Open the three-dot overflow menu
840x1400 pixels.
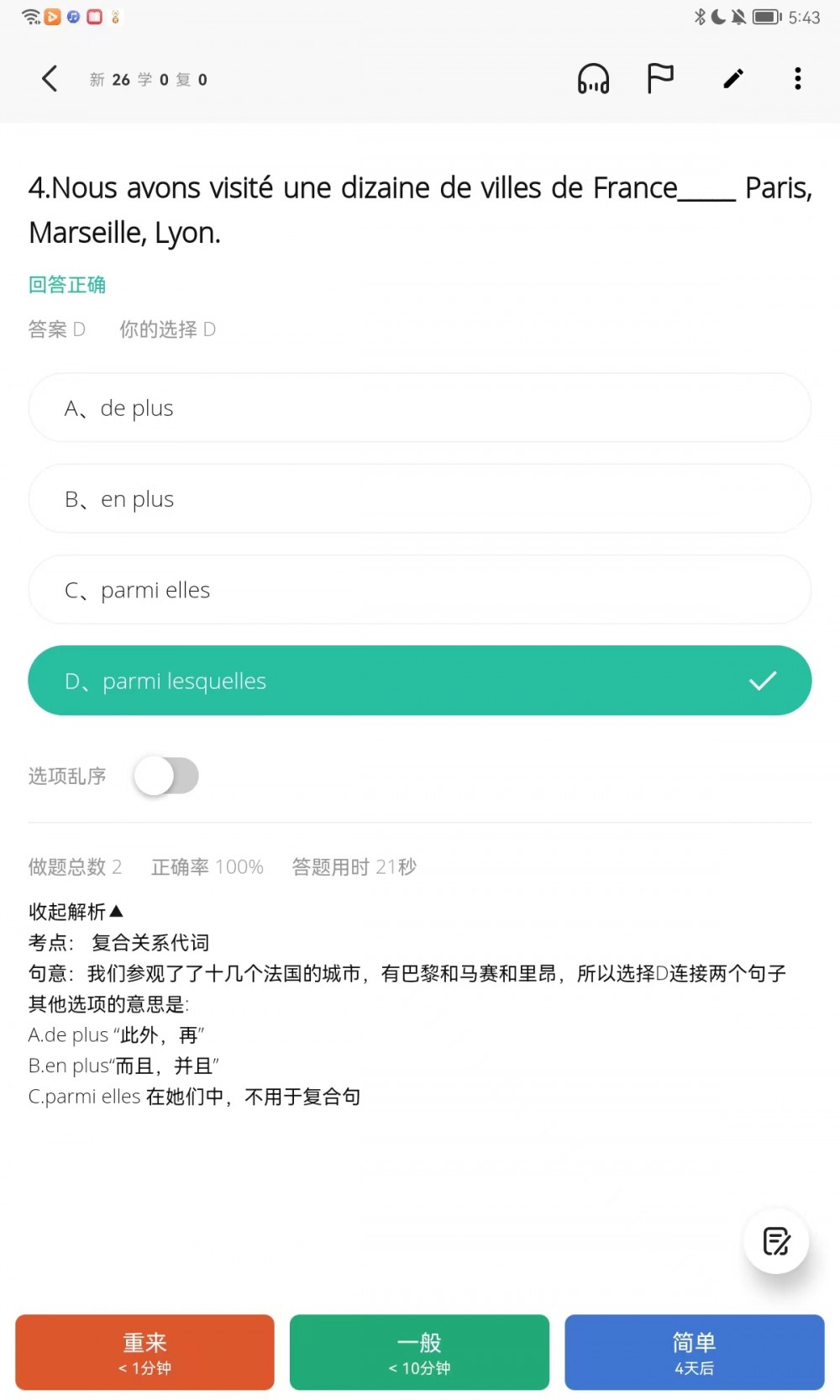pyautogui.click(x=798, y=79)
